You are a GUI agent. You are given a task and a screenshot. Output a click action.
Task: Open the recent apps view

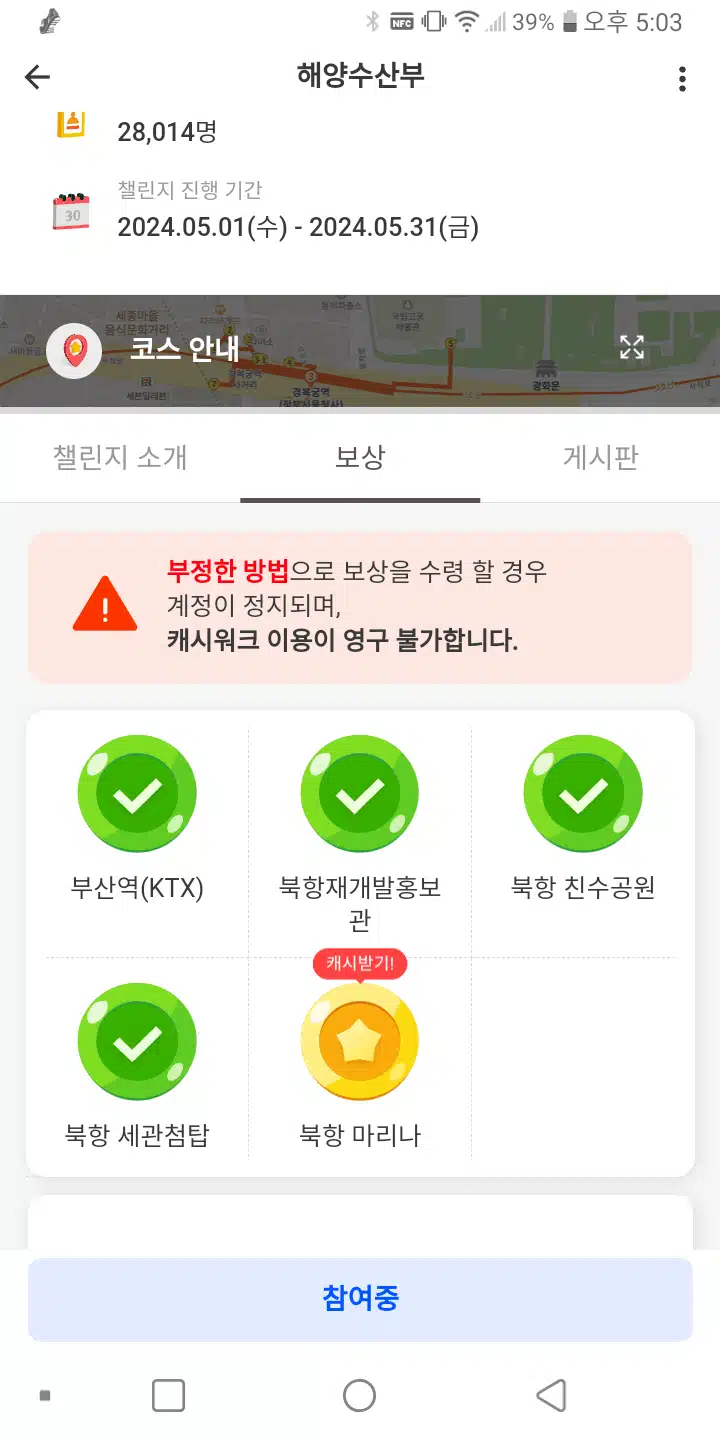tap(168, 1395)
